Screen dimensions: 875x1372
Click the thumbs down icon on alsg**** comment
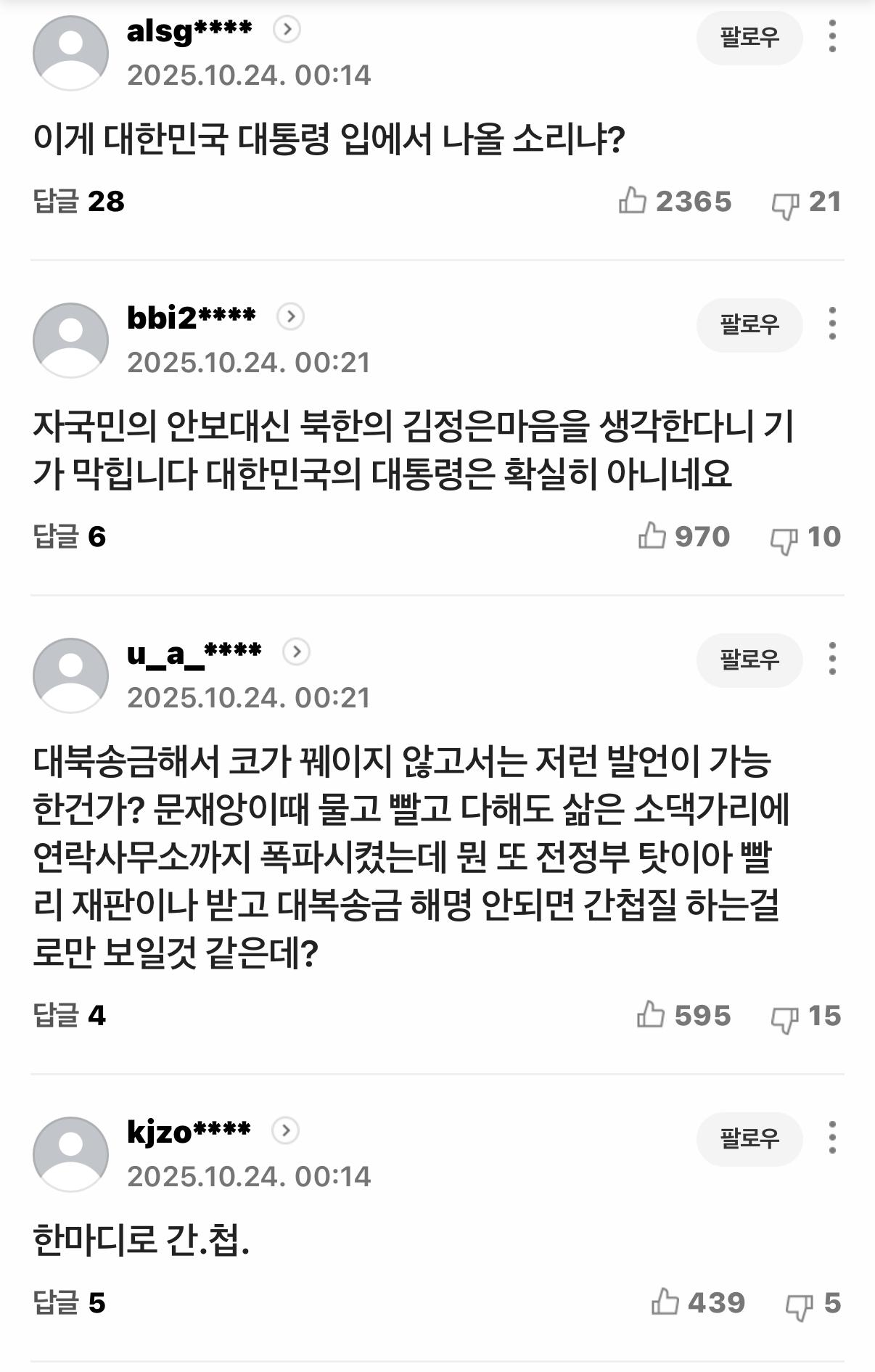(x=789, y=203)
